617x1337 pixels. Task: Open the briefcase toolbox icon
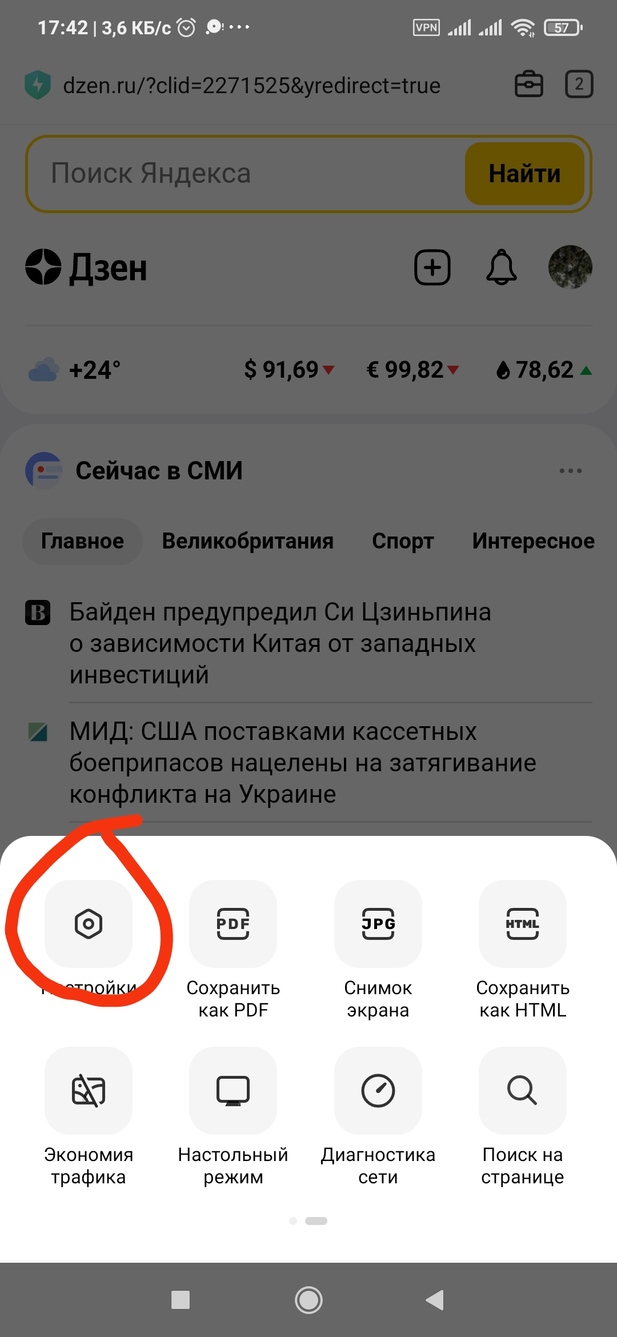pos(529,85)
